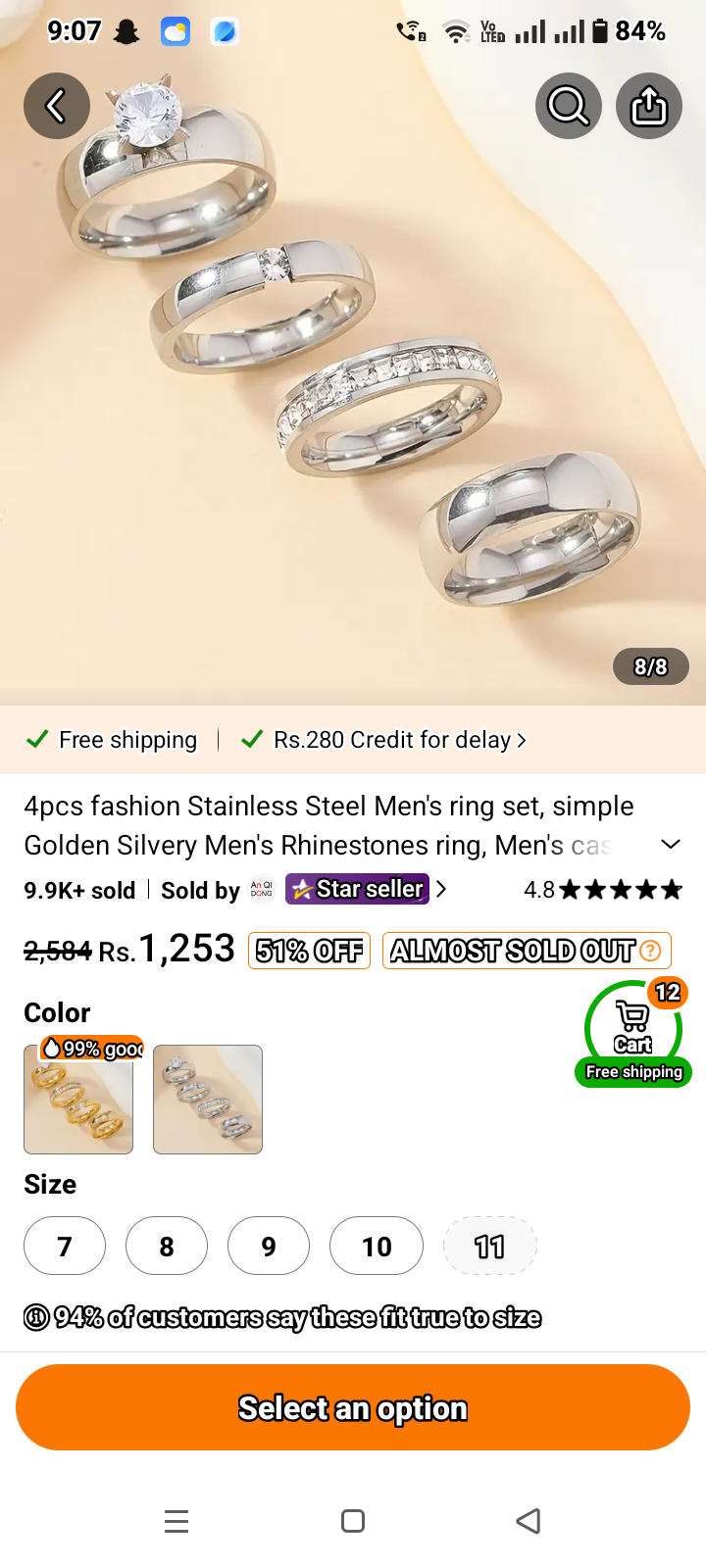Open the search icon
The height and width of the screenshot is (1568, 706).
569,106
